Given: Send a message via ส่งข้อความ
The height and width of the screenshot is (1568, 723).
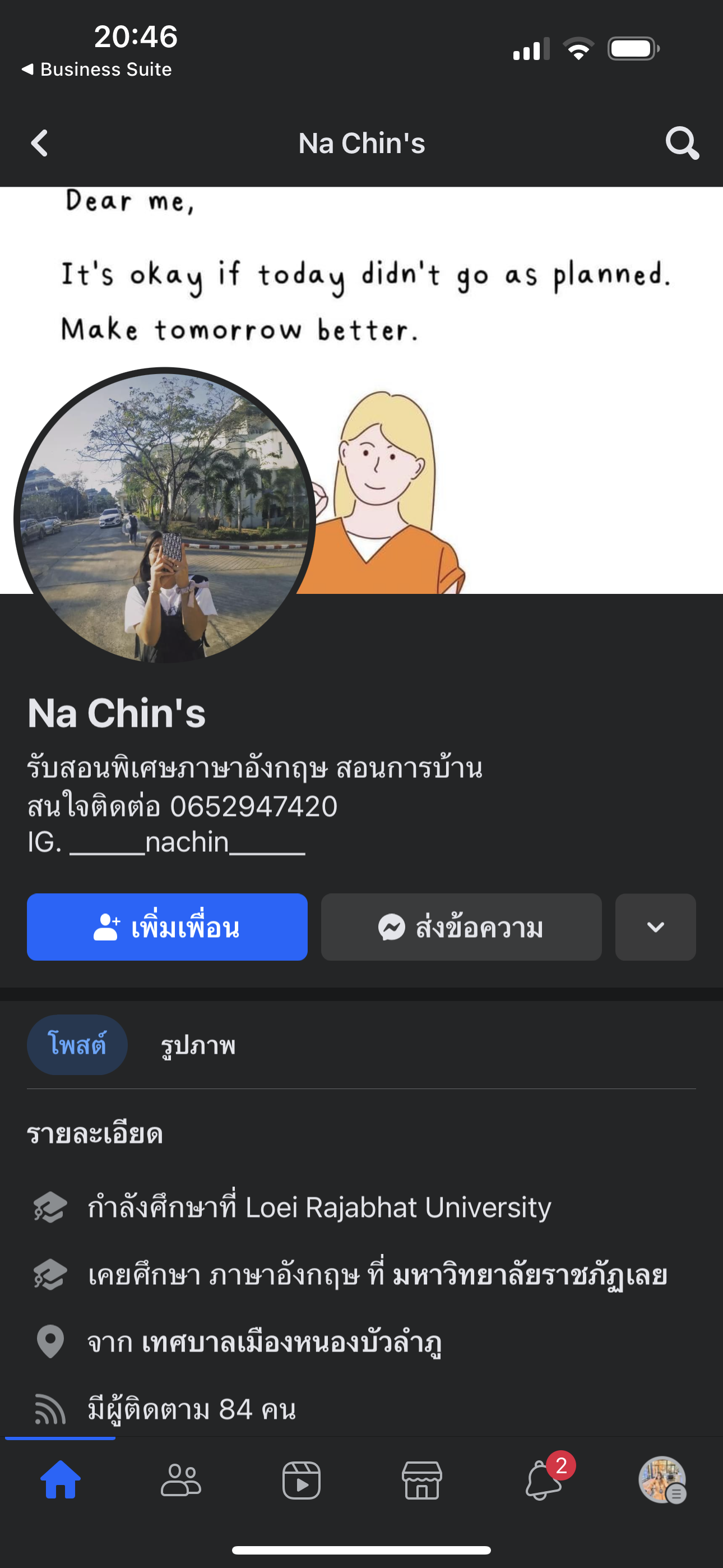Looking at the screenshot, I should click(x=461, y=927).
